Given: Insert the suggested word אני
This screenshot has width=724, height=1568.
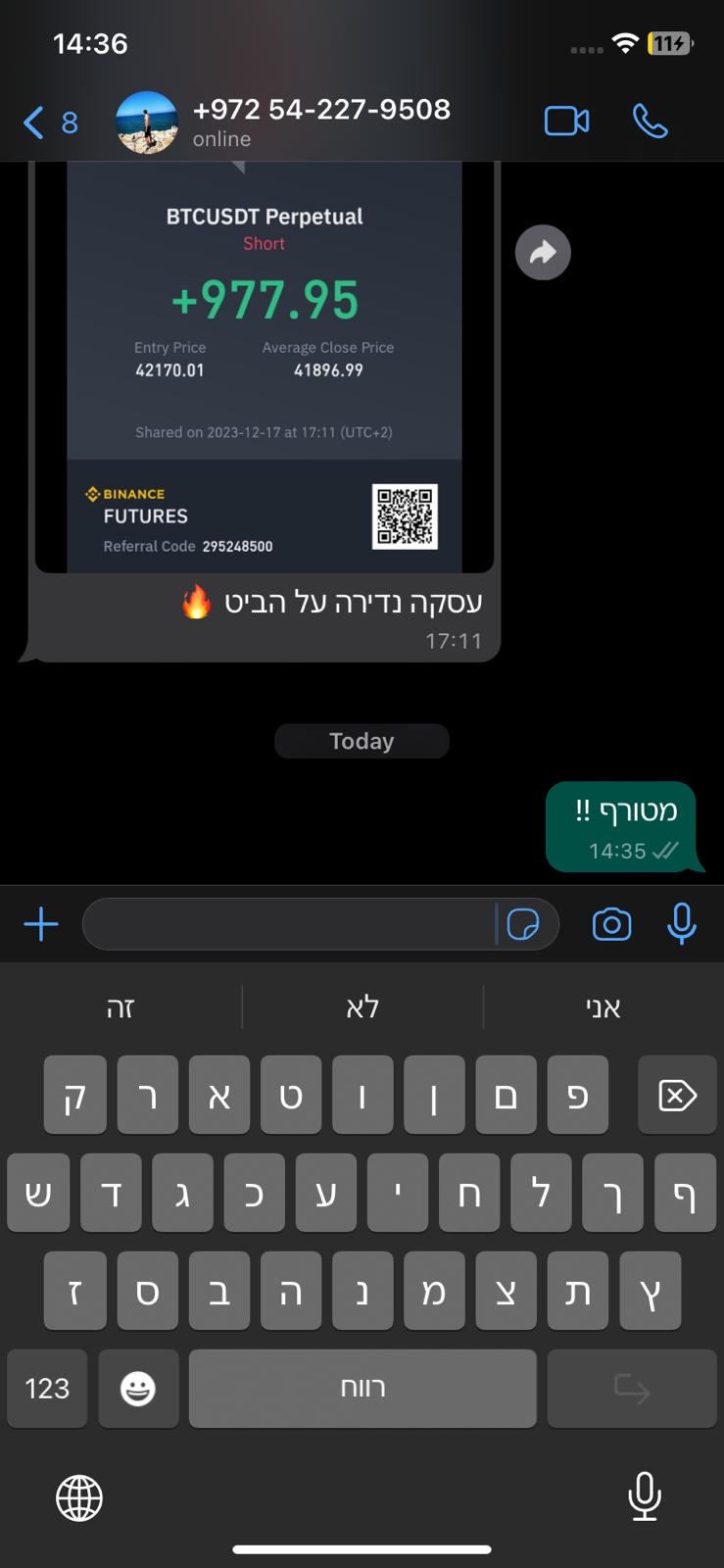Looking at the screenshot, I should point(603,1007).
